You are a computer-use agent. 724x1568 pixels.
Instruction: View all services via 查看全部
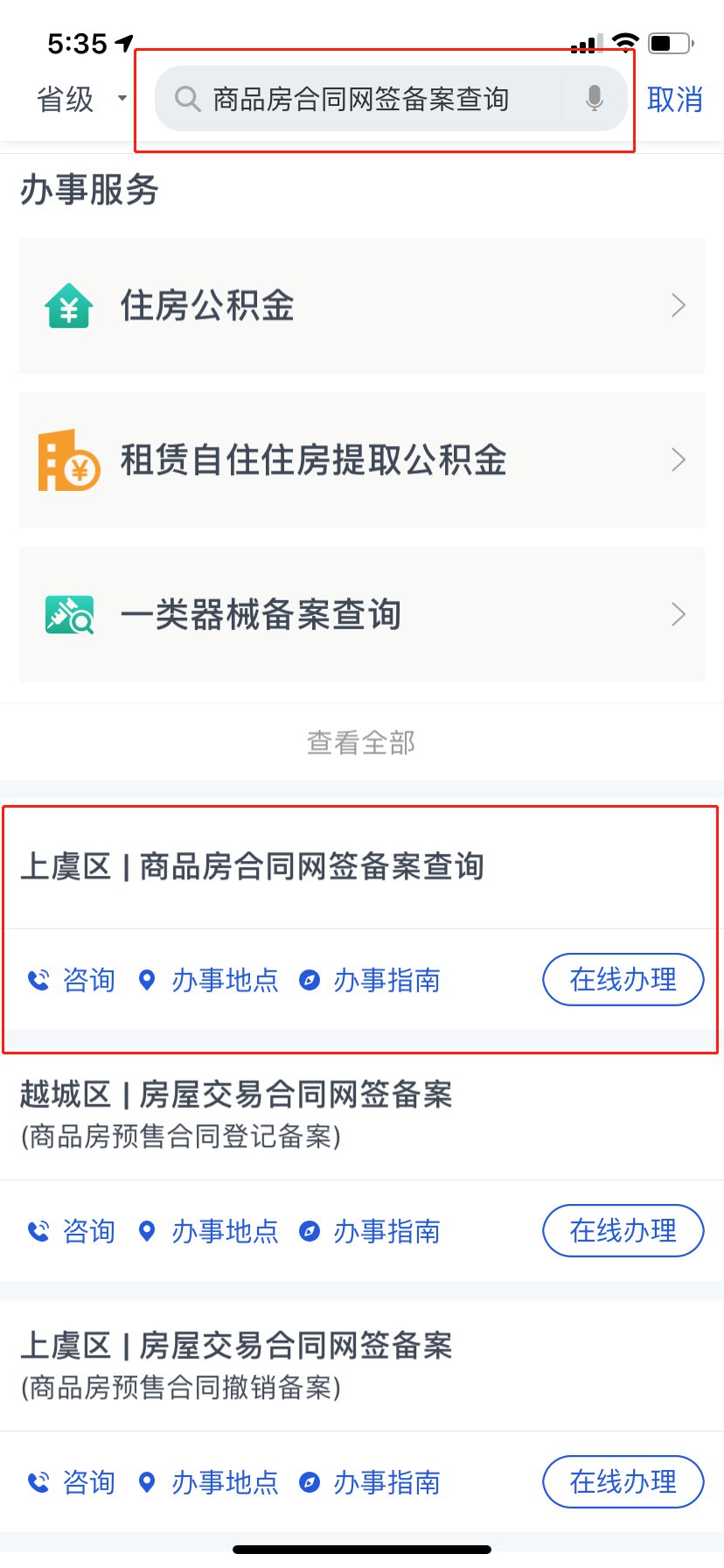pos(361,743)
